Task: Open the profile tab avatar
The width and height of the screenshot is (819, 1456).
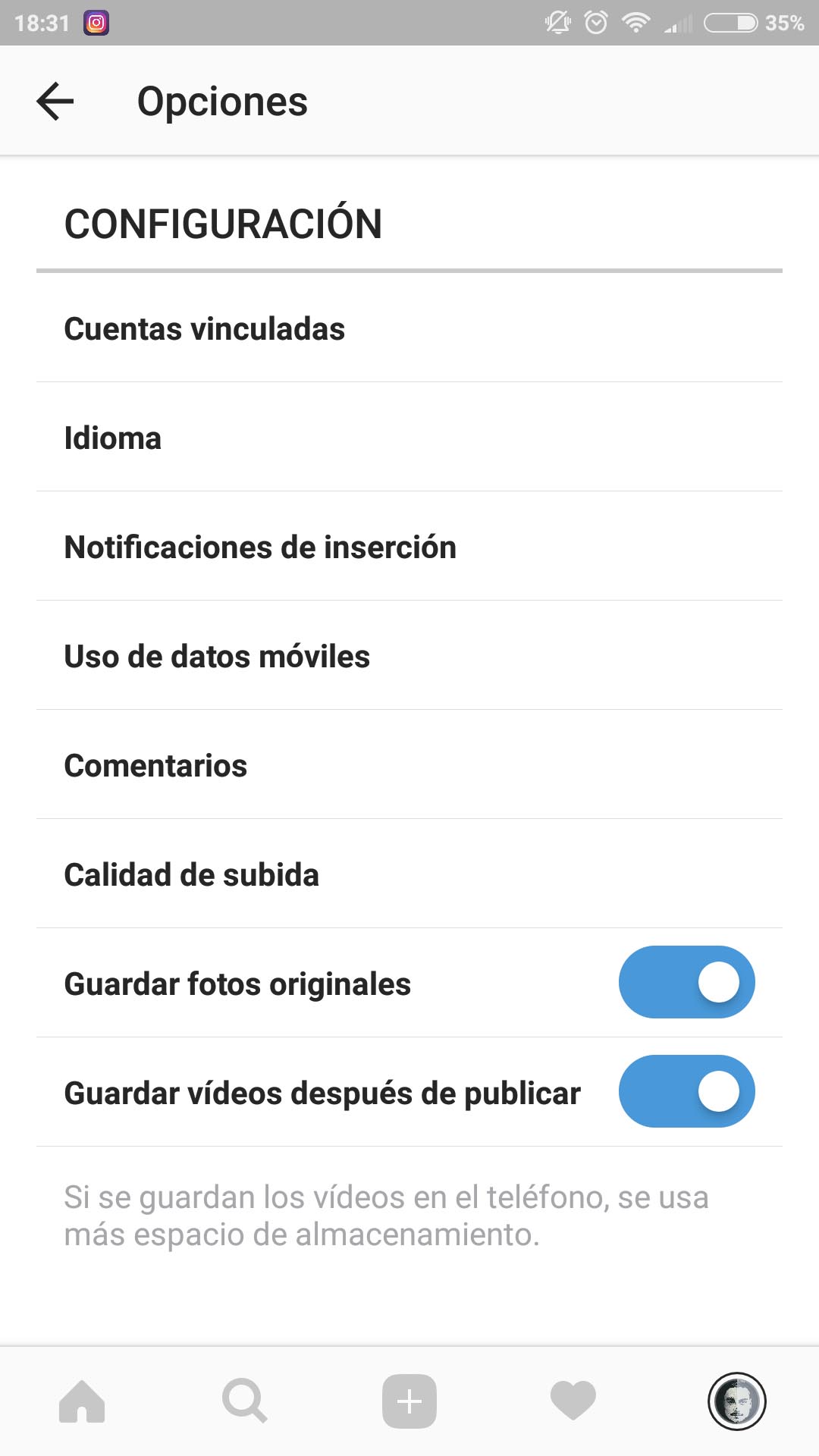Action: point(737,1401)
